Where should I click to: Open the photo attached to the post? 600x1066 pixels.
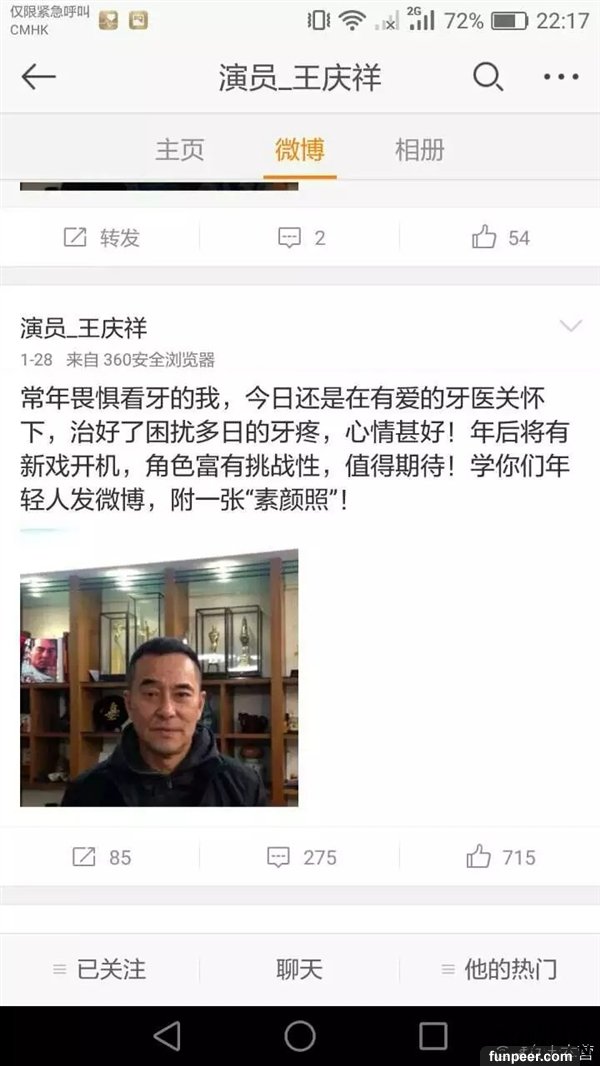159,678
